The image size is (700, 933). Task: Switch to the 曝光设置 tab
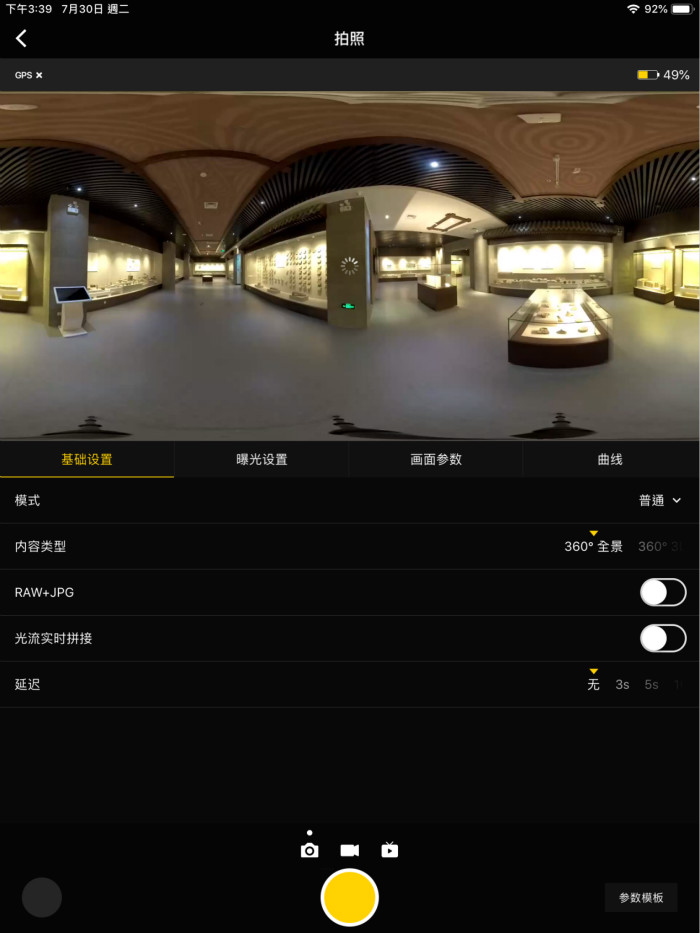point(261,460)
